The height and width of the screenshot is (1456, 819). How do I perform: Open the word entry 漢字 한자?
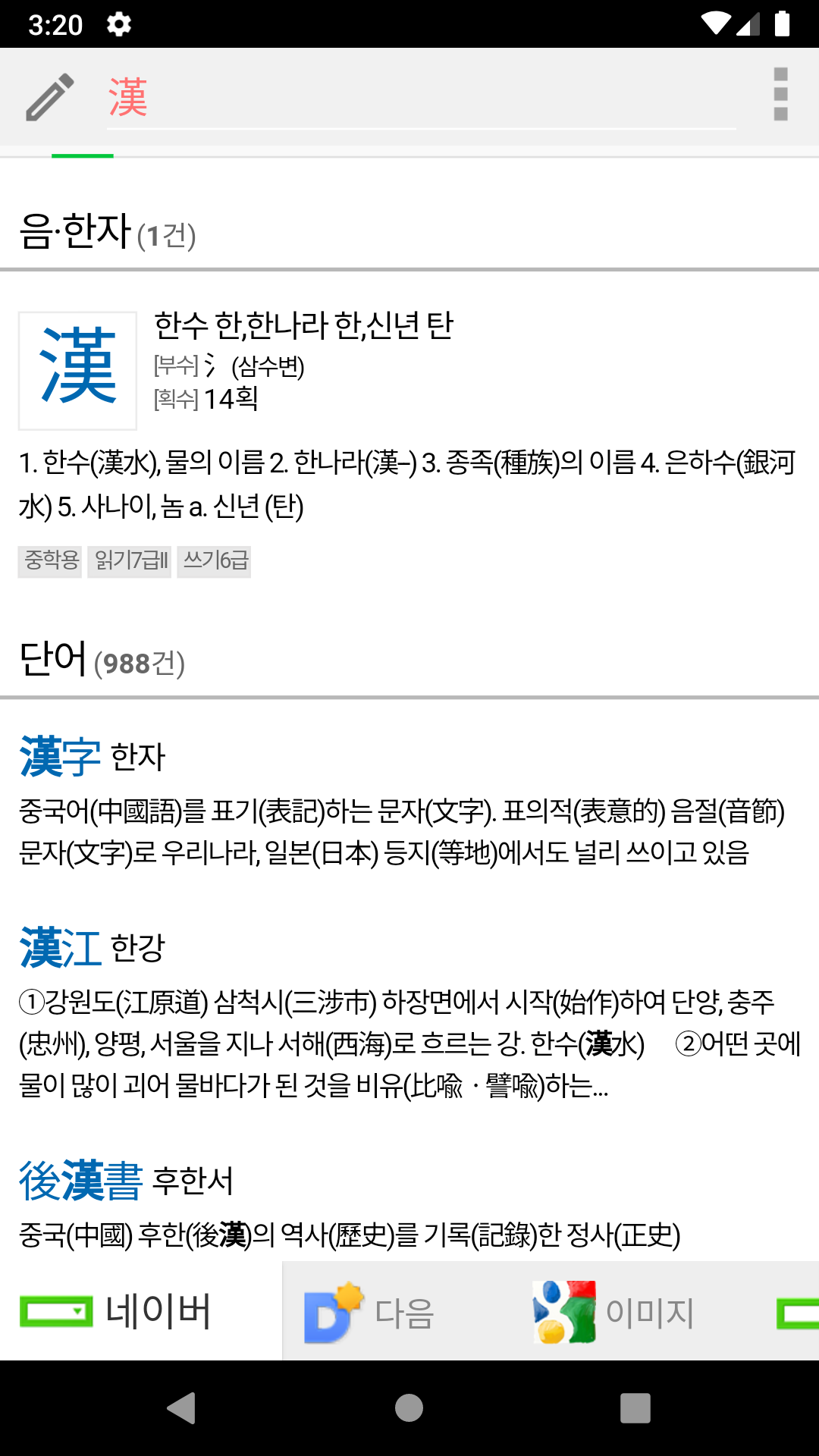pyautogui.click(x=93, y=757)
